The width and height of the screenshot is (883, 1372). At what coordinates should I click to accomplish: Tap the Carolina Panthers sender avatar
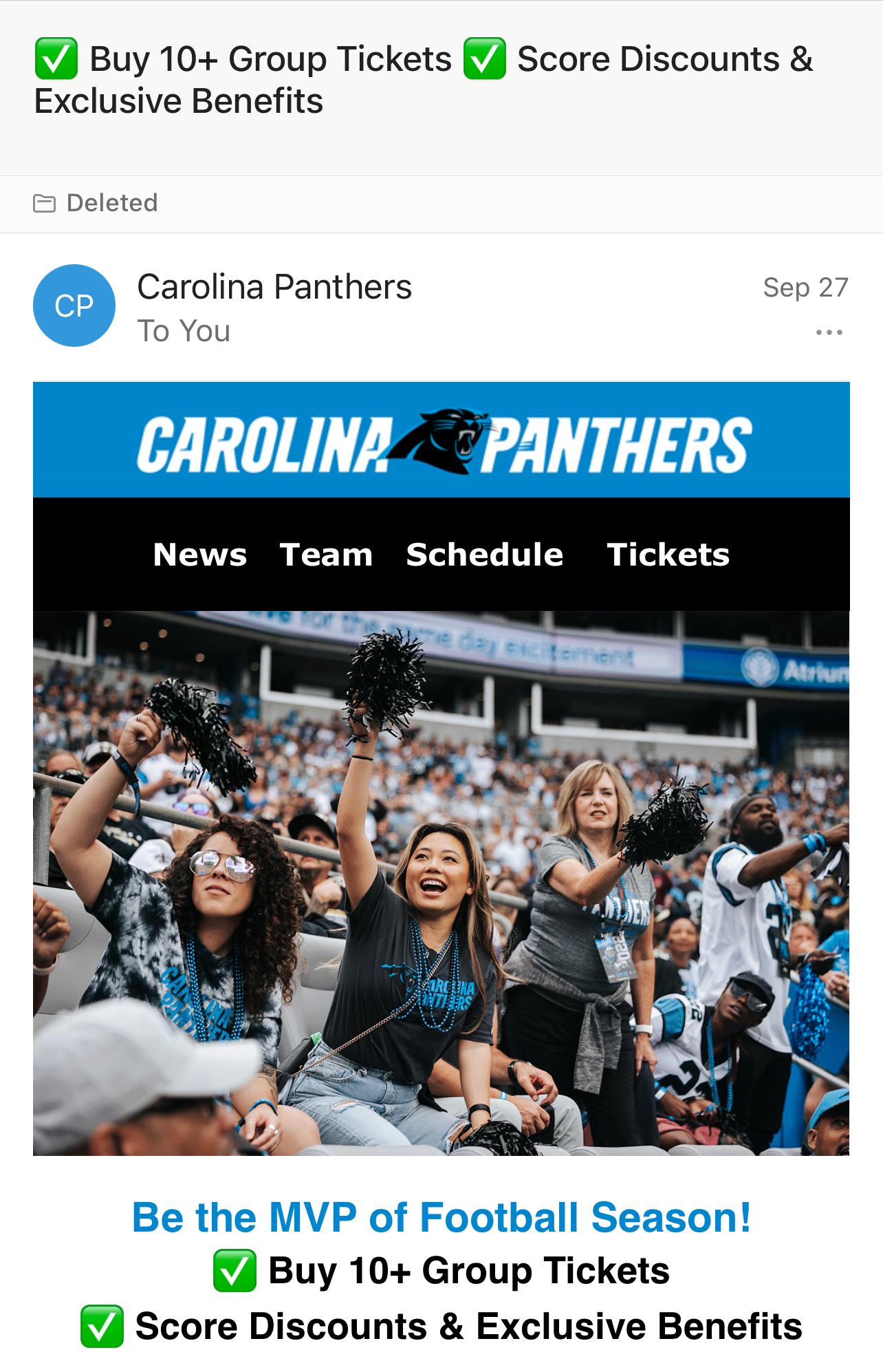pos(74,306)
